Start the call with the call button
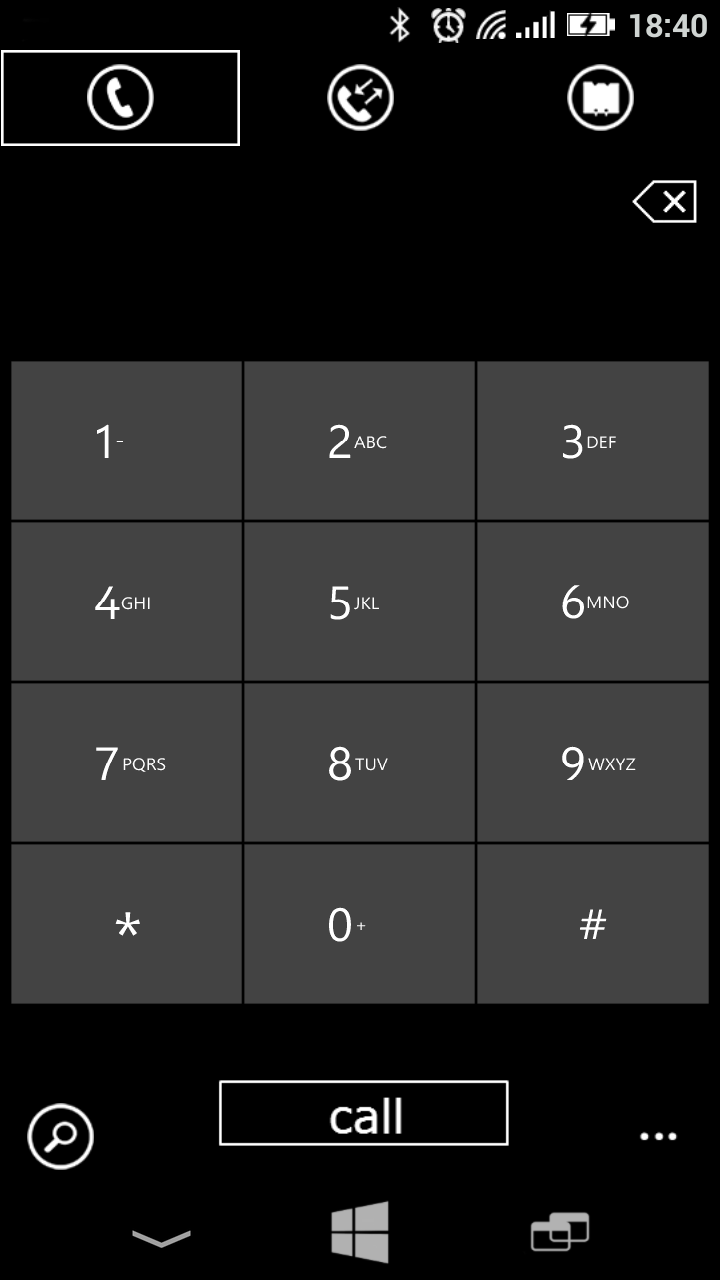This screenshot has width=720, height=1280. click(364, 1113)
